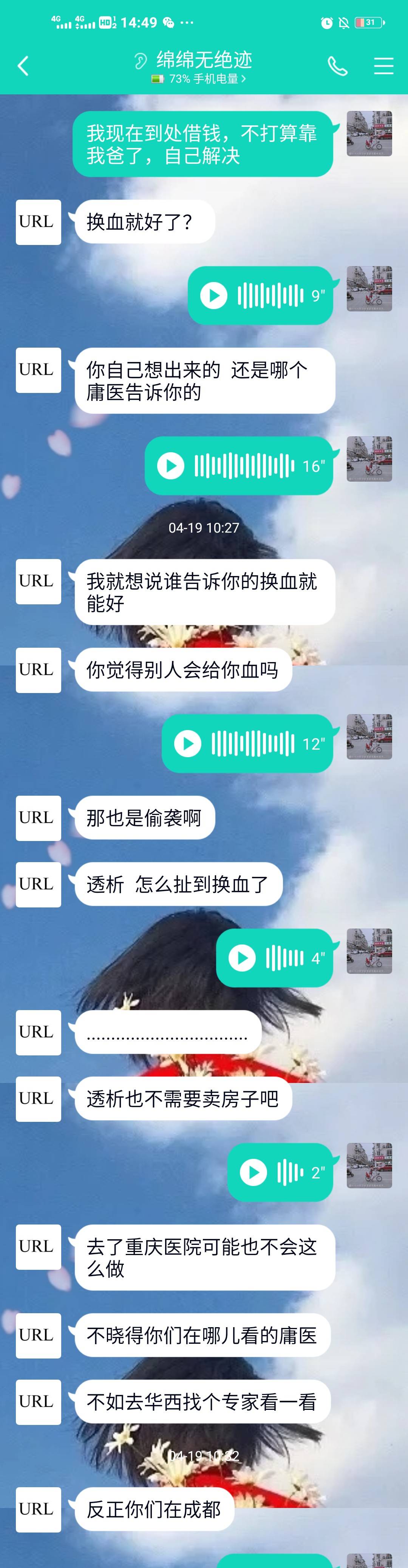Play the 12-second voice message
Image resolution: width=408 pixels, height=1568 pixels.
(187, 744)
